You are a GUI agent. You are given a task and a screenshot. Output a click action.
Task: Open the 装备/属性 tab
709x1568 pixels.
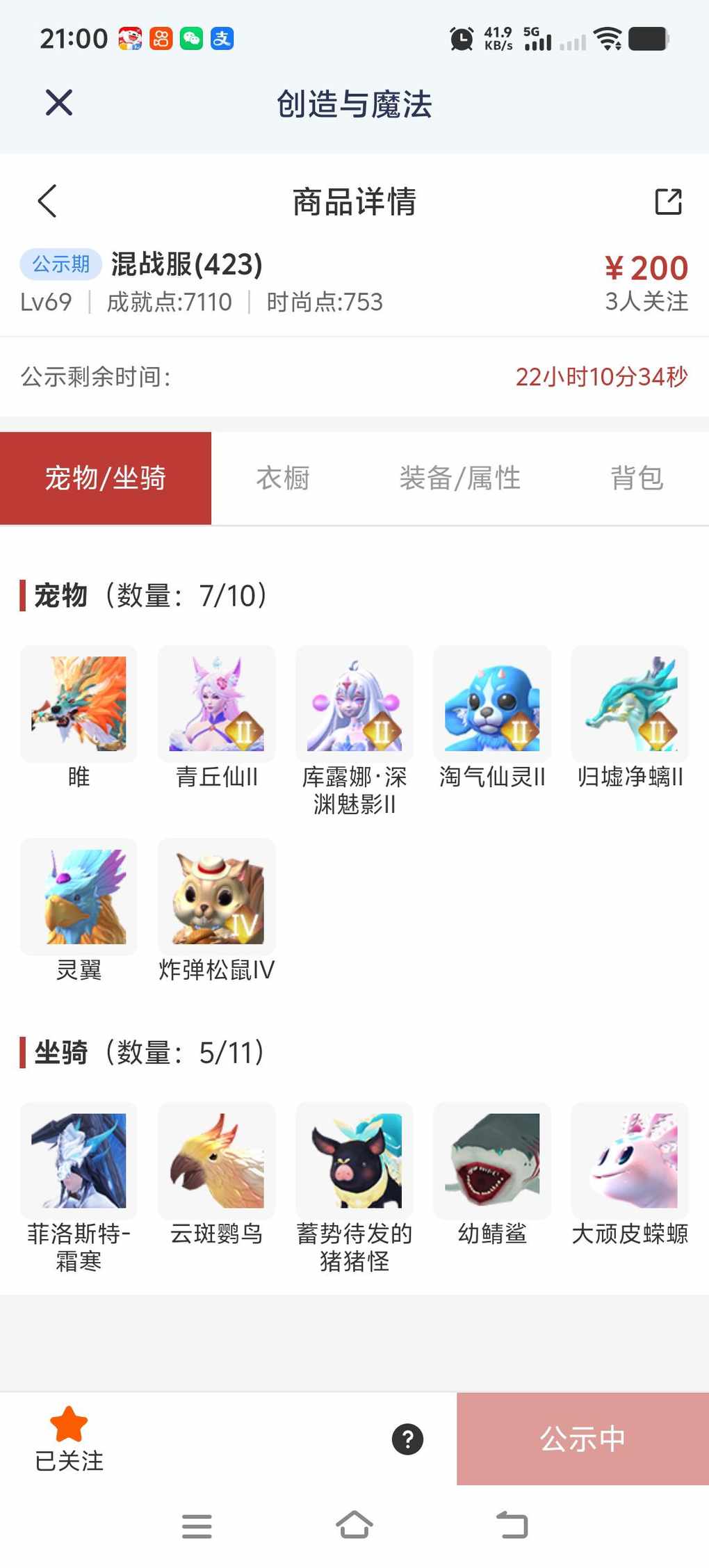(x=459, y=478)
